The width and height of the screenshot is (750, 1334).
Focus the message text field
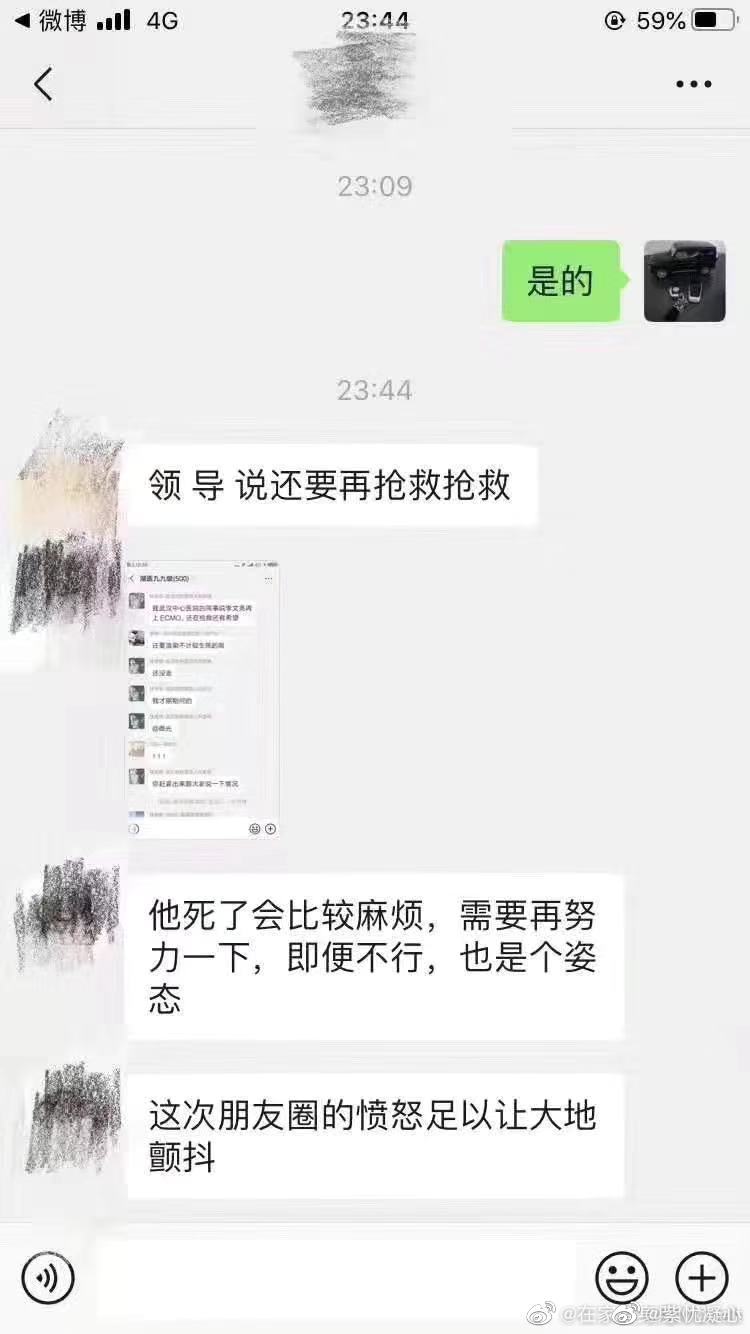(335, 1278)
